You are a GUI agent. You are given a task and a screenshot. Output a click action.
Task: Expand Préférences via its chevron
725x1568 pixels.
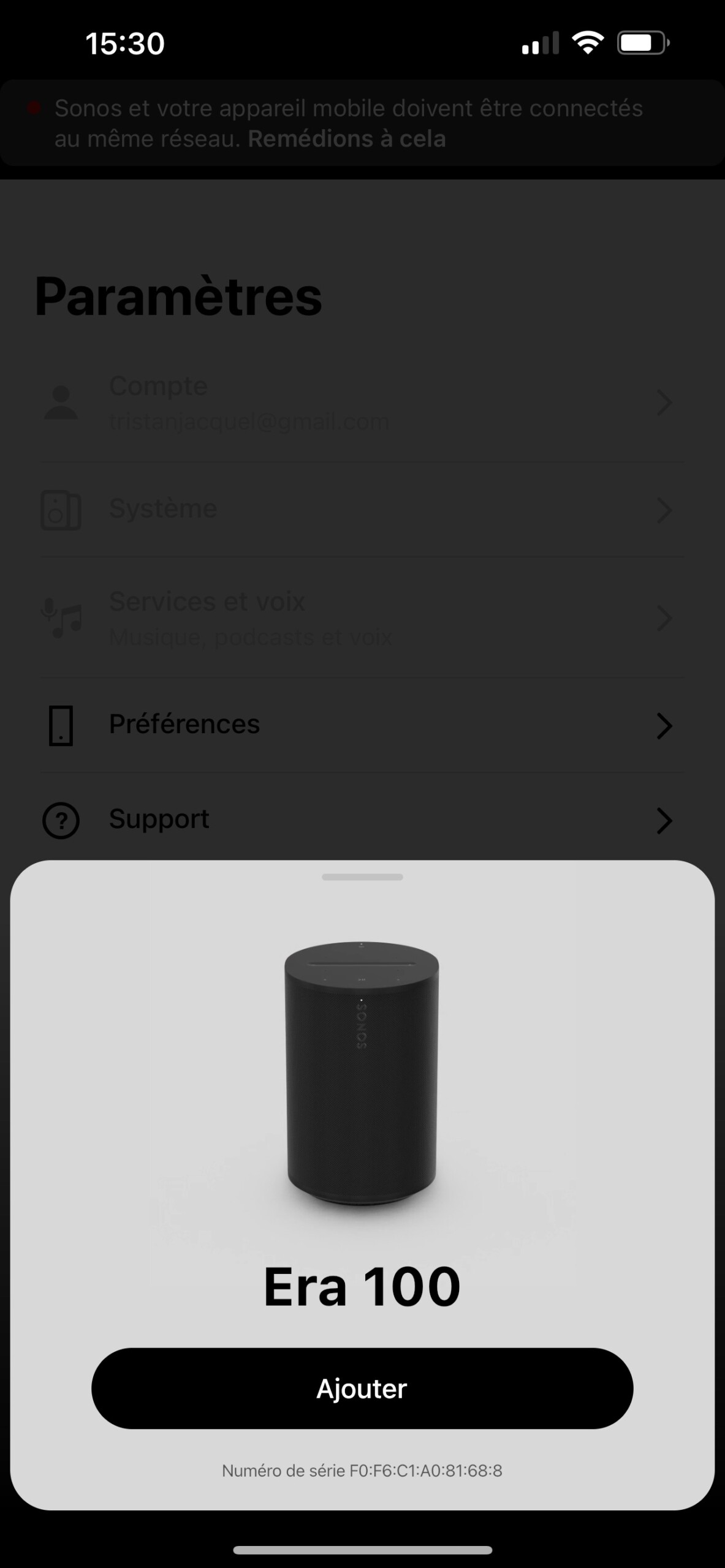point(666,726)
